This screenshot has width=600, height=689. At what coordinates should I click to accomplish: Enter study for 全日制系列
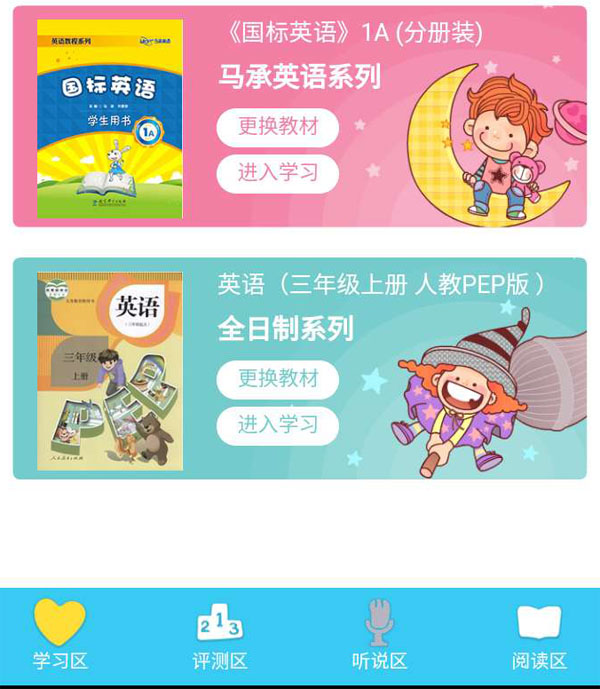coord(278,426)
